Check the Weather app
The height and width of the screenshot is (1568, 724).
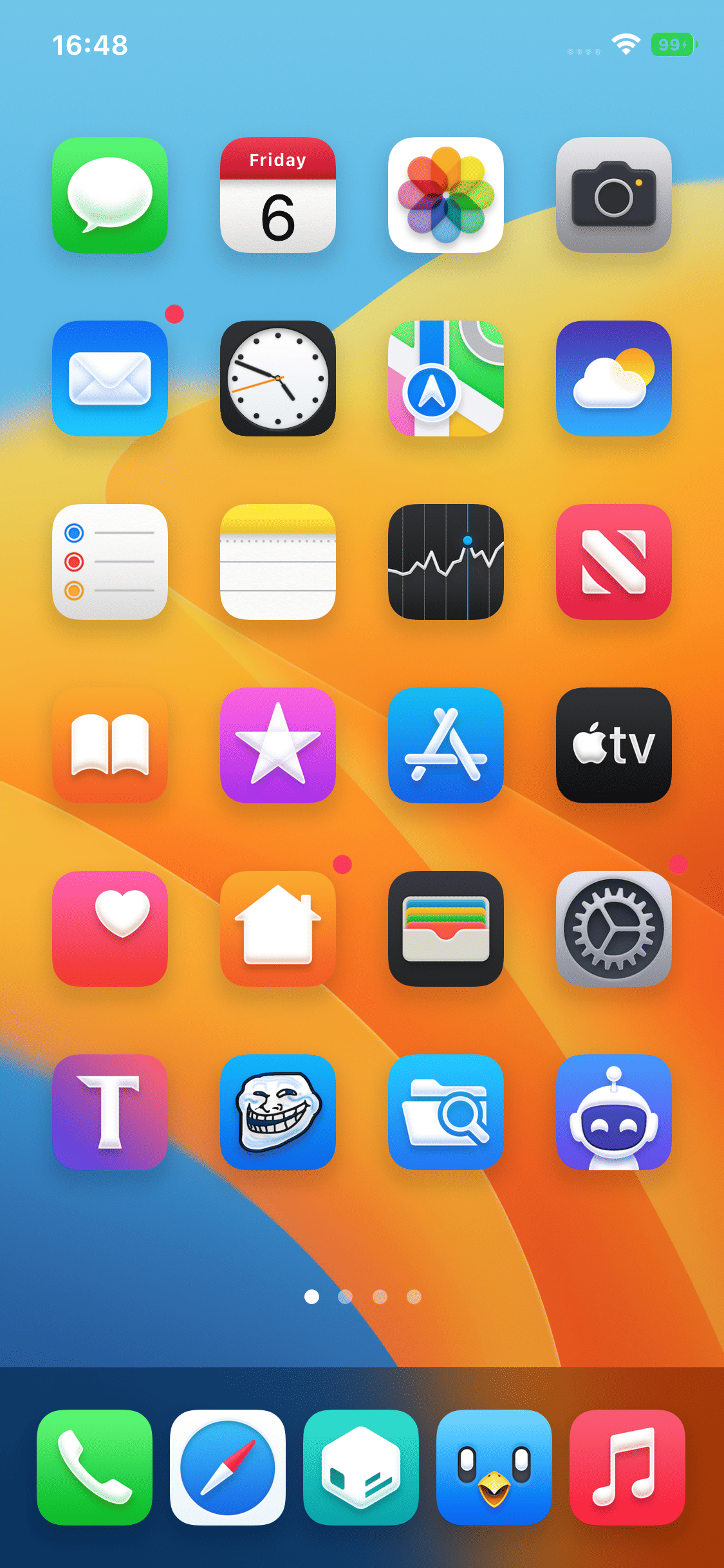click(x=614, y=378)
